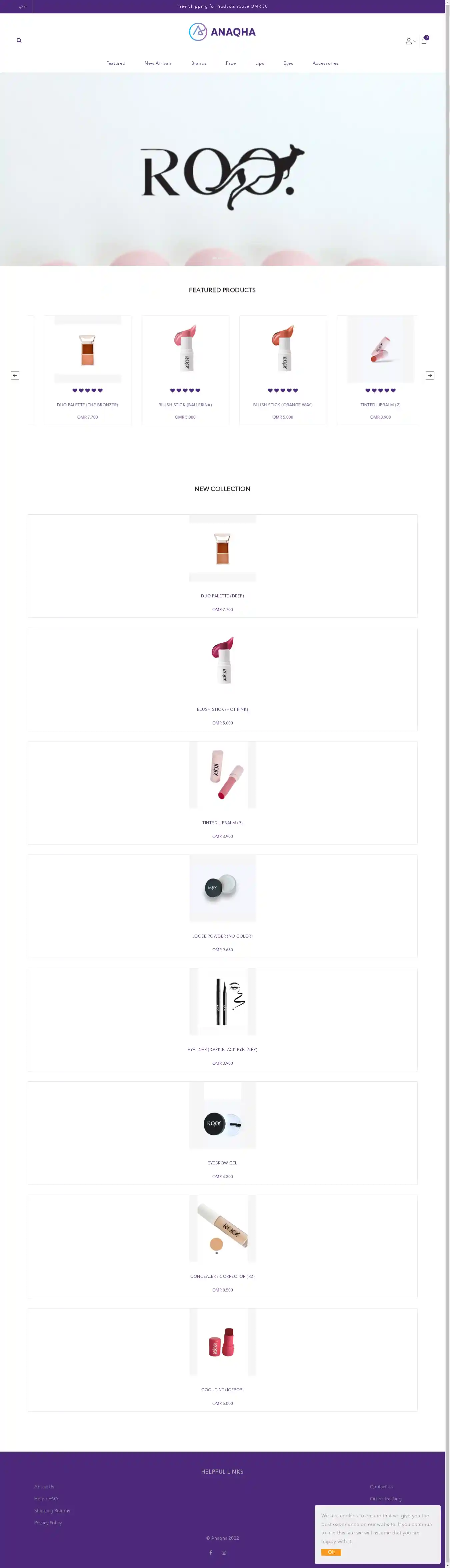
Task: Open Blush Stick (Ballerina) product
Action: pos(185,405)
